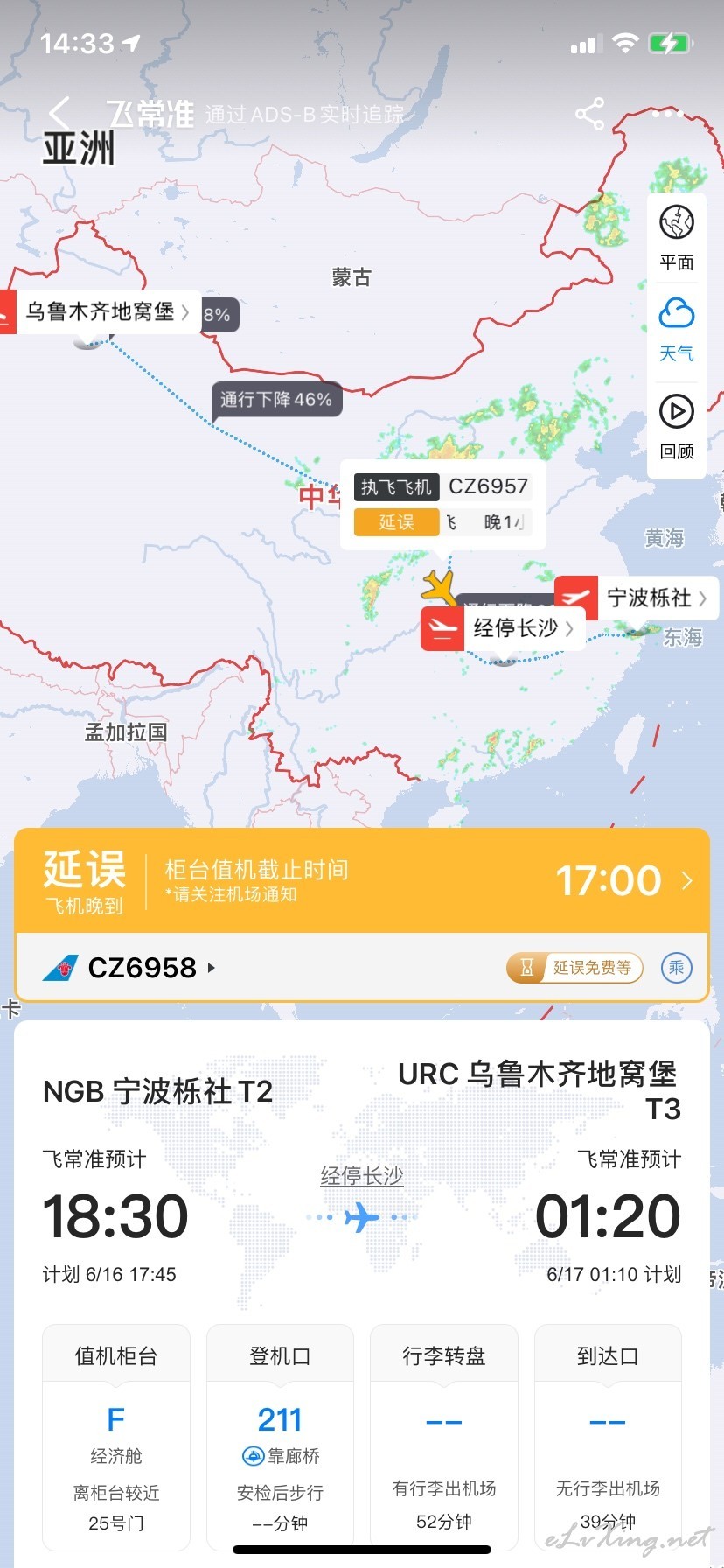This screenshot has width=724, height=1568.
Task: Open 宁波栎社 airport label on map
Action: pos(637,598)
